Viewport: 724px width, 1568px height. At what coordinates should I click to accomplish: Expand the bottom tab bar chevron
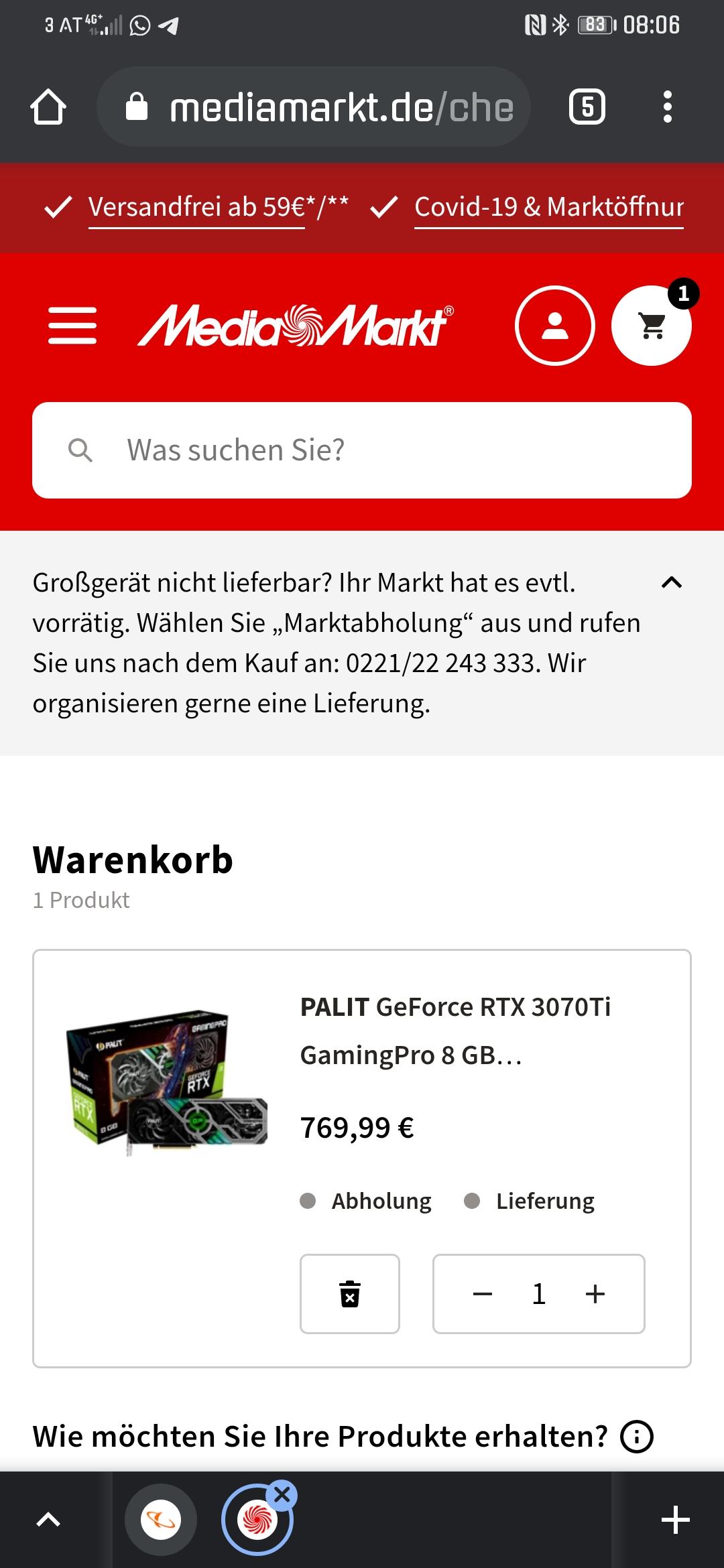[x=48, y=1520]
